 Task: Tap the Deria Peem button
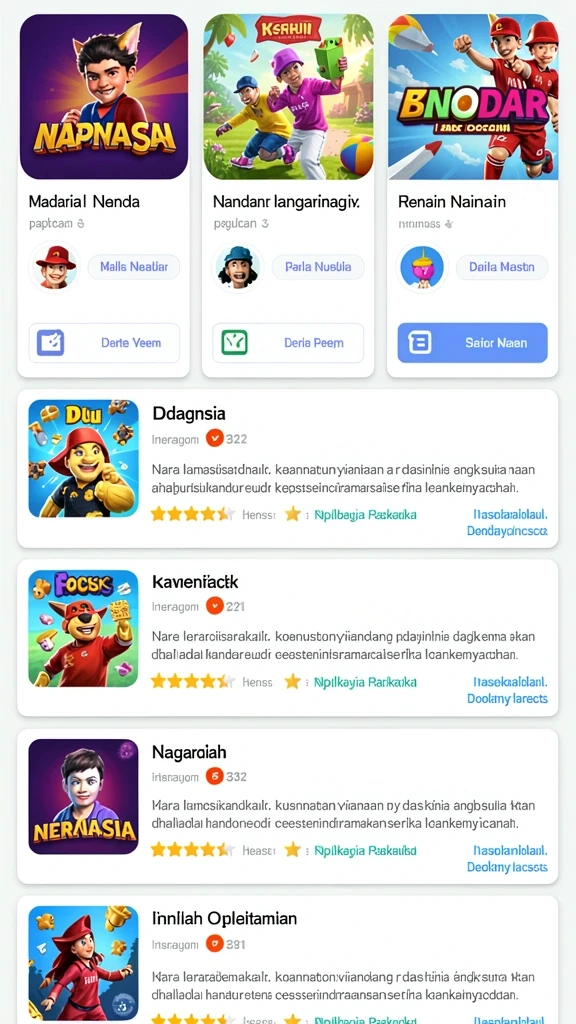coord(288,343)
